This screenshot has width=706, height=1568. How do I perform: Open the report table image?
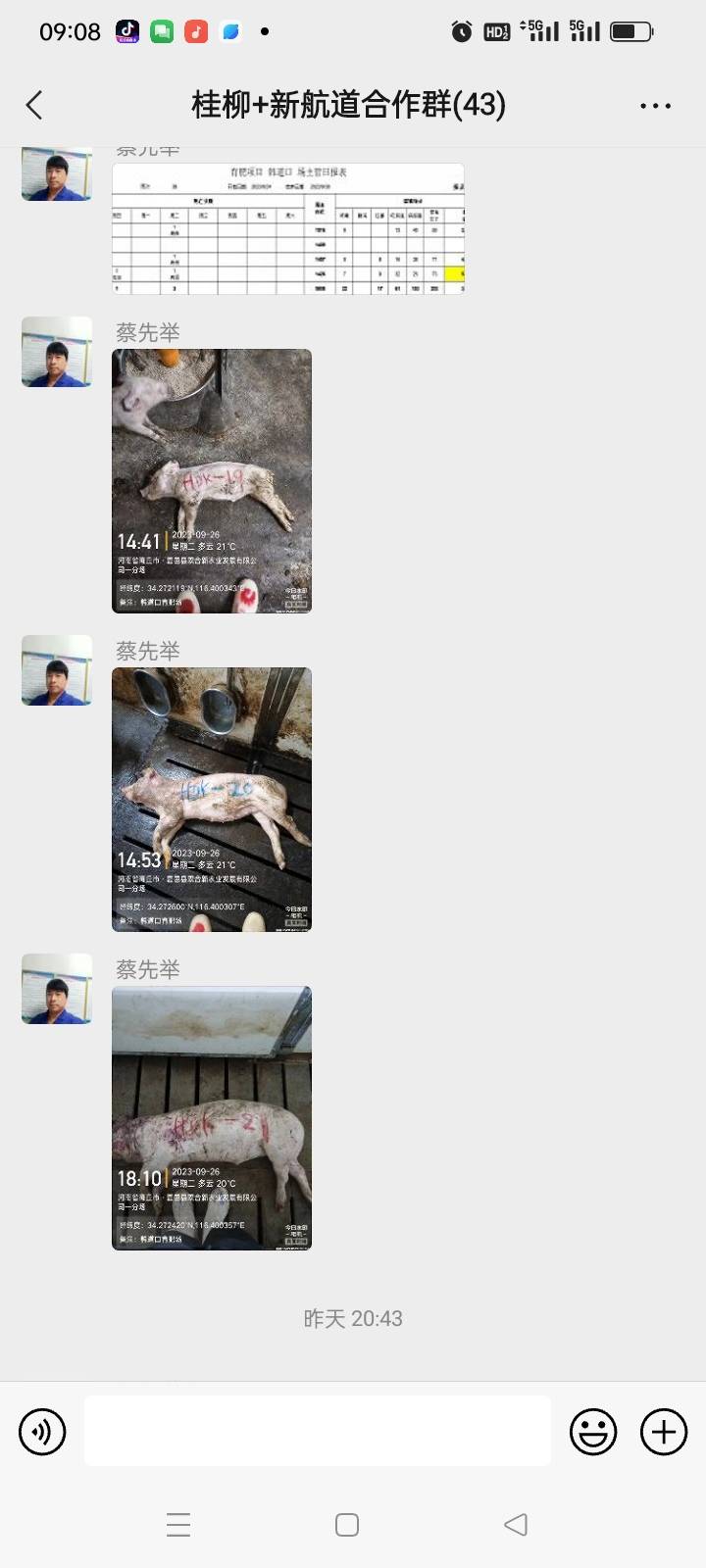click(x=287, y=228)
